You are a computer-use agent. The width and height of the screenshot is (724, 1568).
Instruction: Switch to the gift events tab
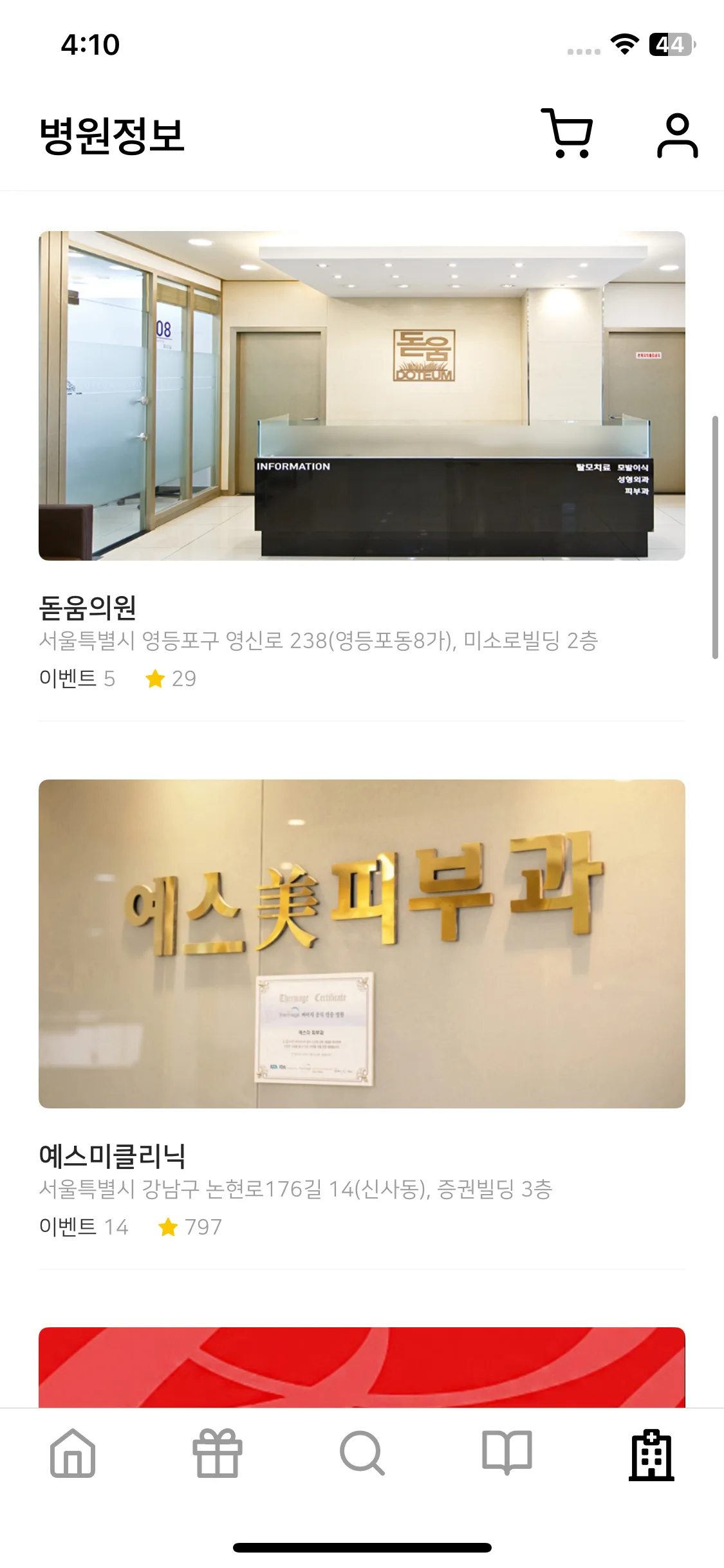pos(218,1453)
